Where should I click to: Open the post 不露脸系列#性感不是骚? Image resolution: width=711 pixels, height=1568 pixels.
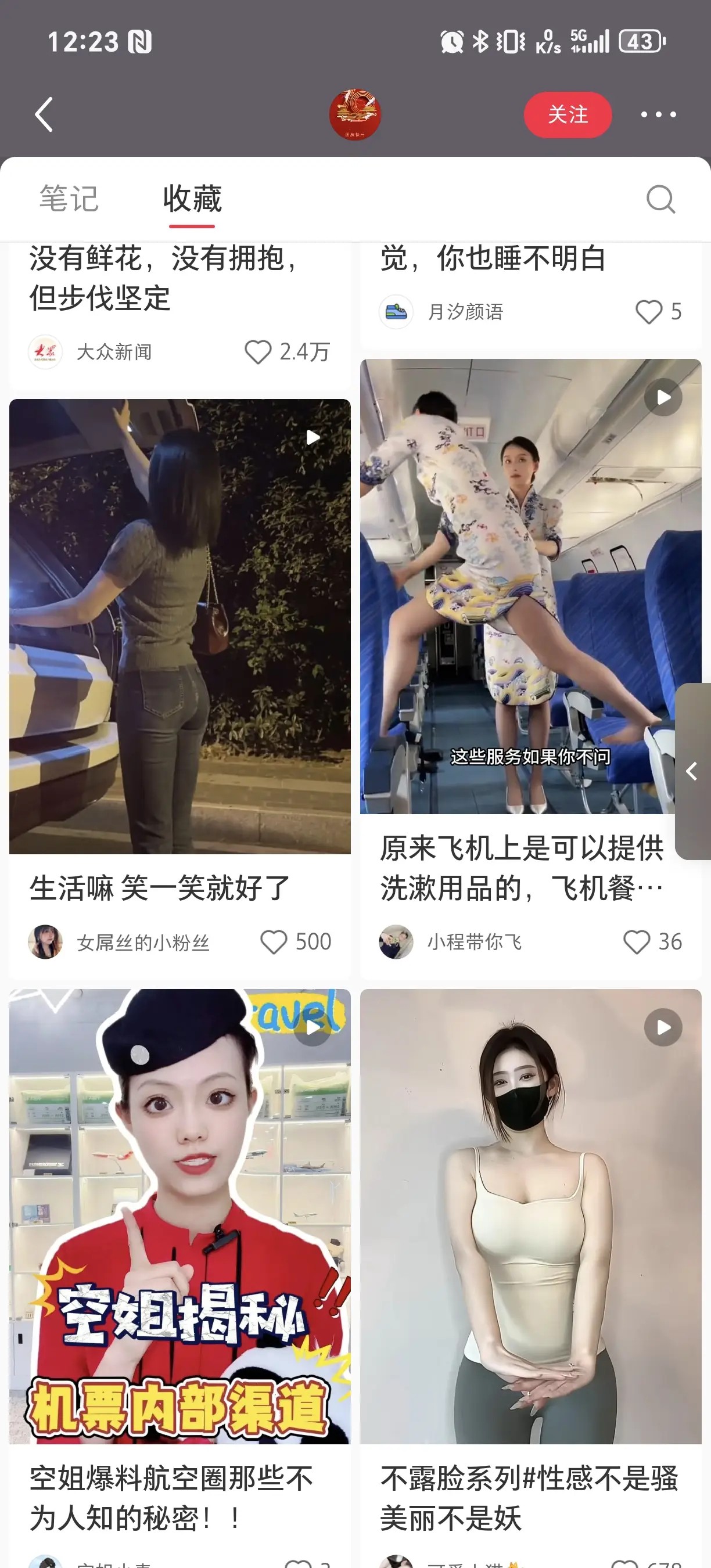[530, 1216]
